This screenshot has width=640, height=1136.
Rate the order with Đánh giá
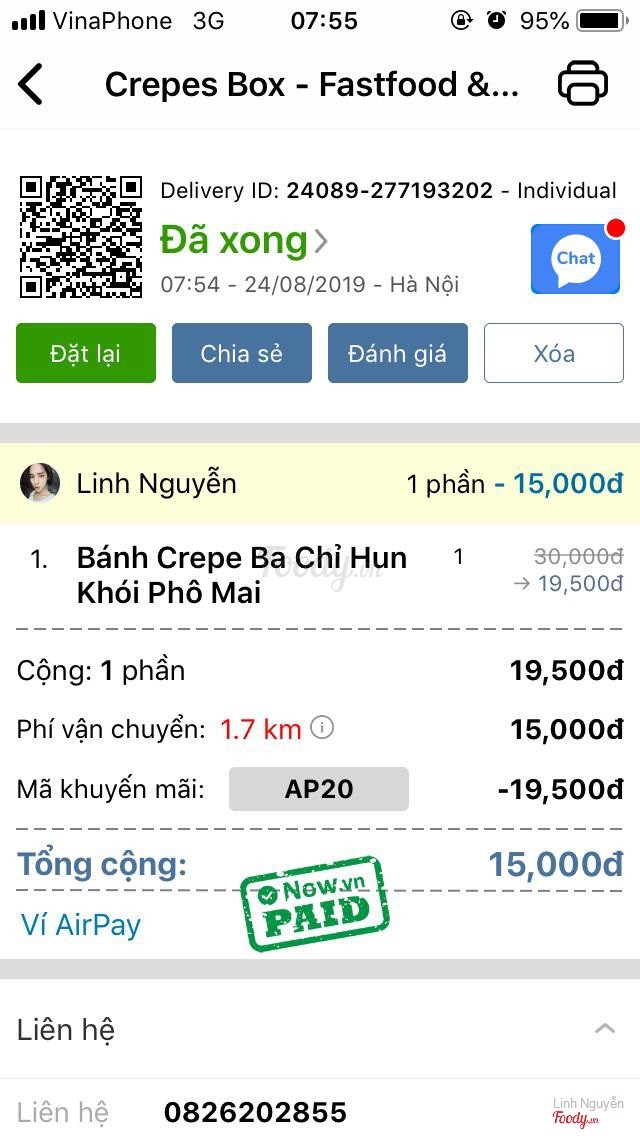coord(397,353)
